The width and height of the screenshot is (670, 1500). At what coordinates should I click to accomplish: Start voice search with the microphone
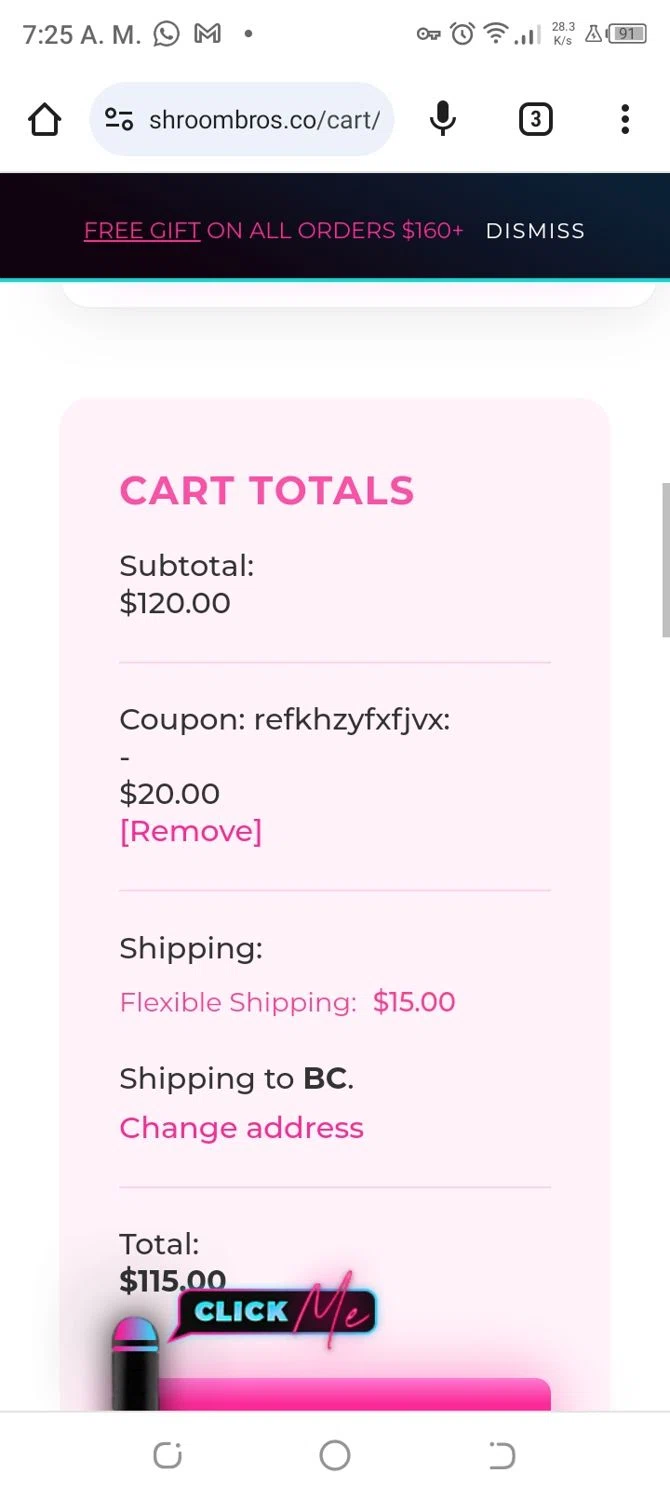[x=442, y=120]
